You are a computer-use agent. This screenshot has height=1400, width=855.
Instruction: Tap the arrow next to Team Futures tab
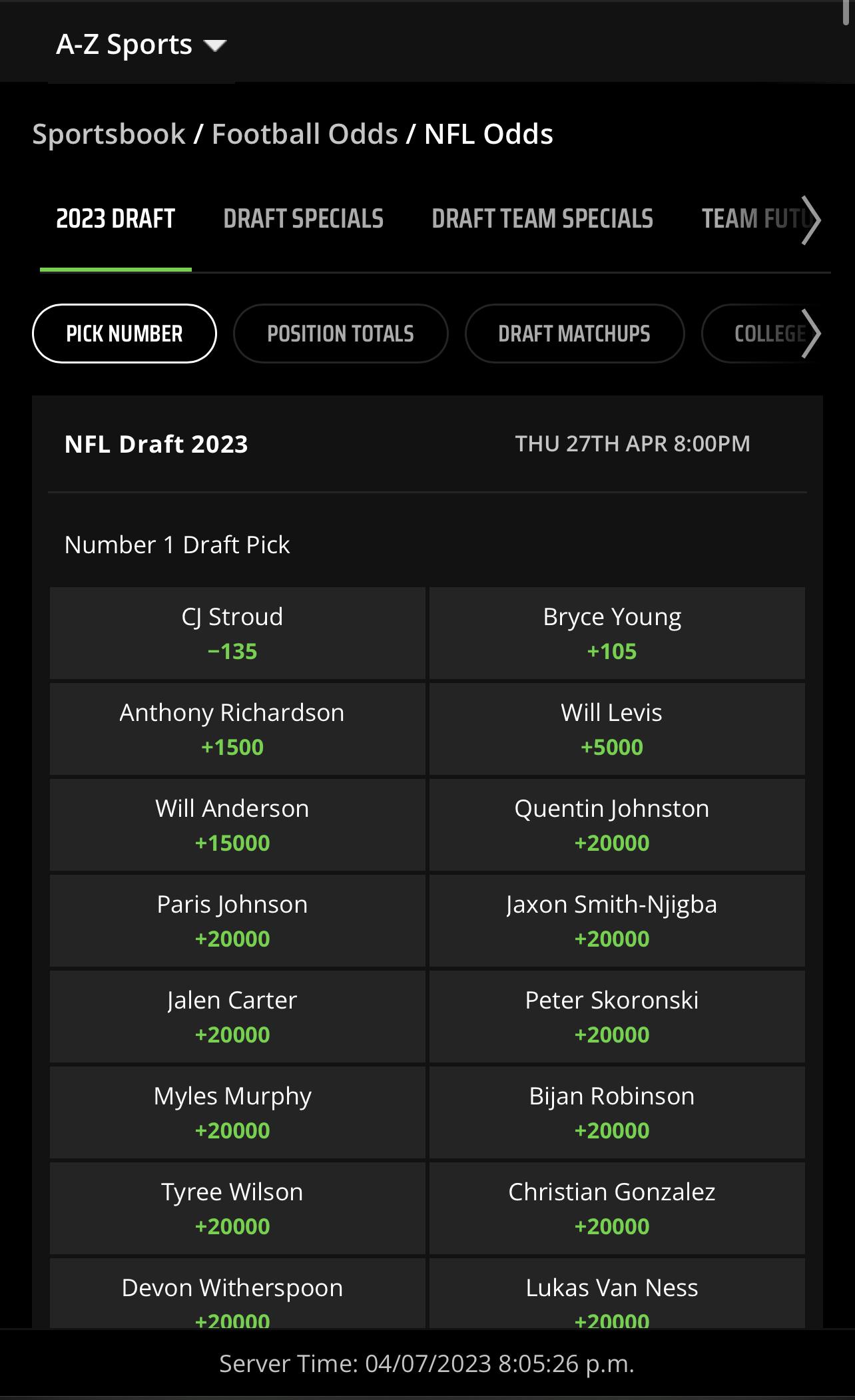(x=810, y=220)
